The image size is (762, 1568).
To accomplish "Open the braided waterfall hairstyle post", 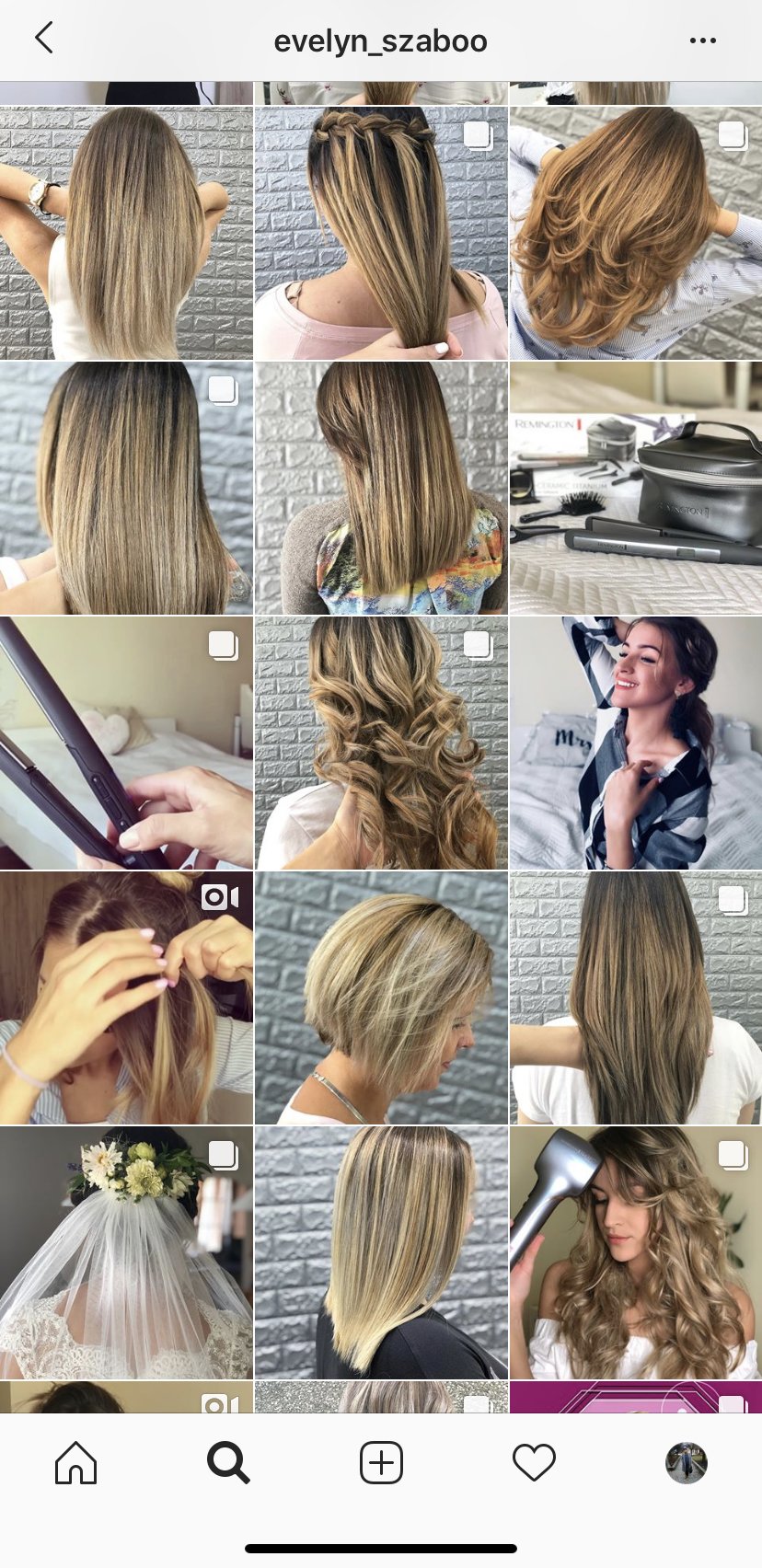I will (380, 233).
